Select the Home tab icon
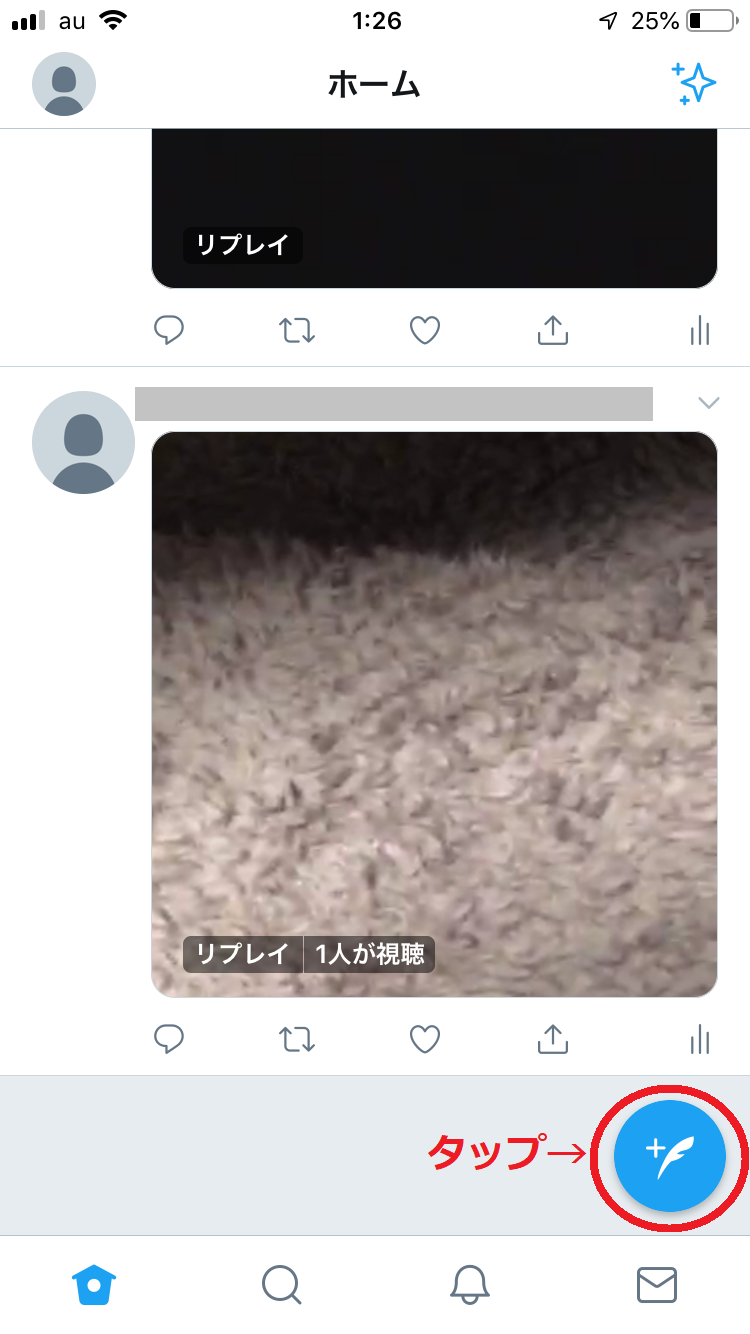750x1334 pixels. (x=93, y=1286)
